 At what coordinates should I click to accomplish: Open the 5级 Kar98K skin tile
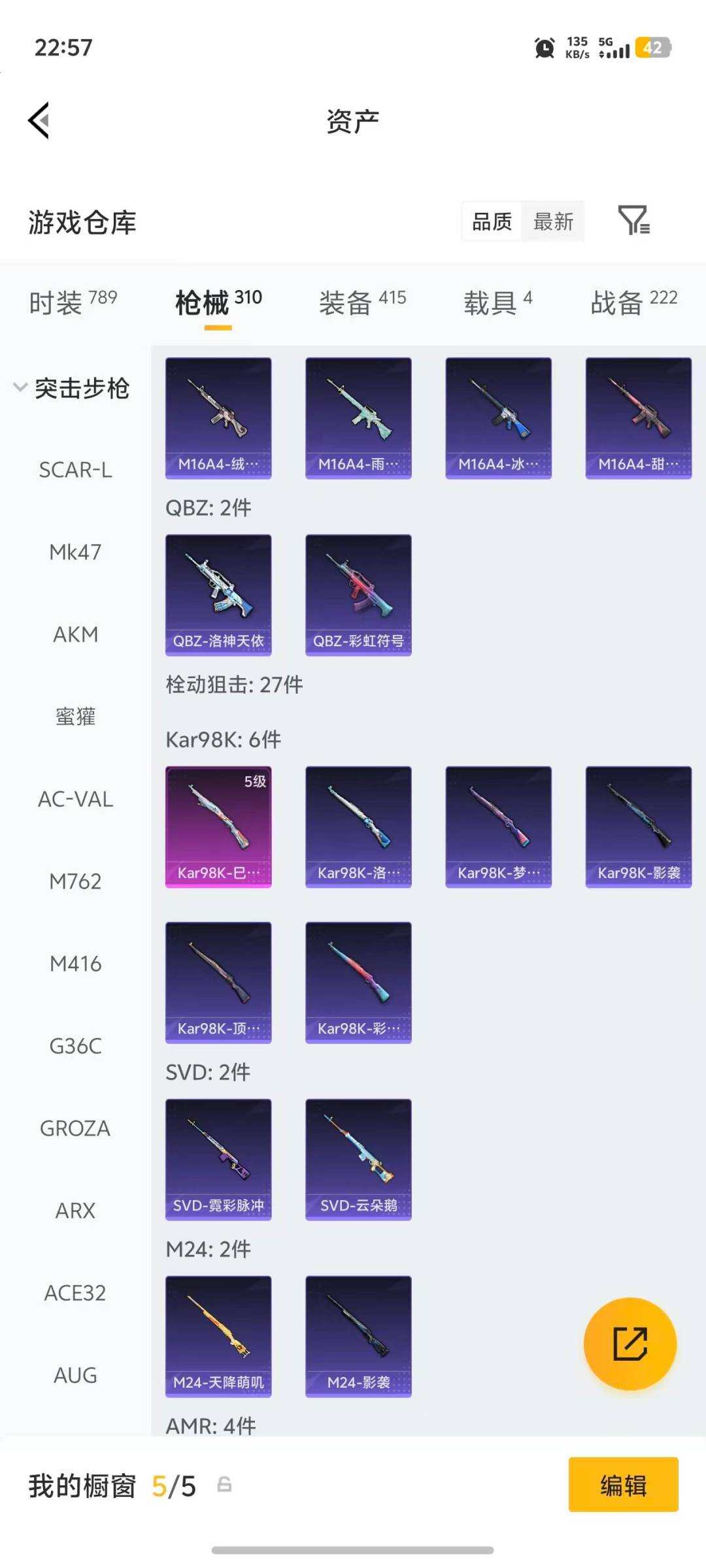(x=218, y=826)
